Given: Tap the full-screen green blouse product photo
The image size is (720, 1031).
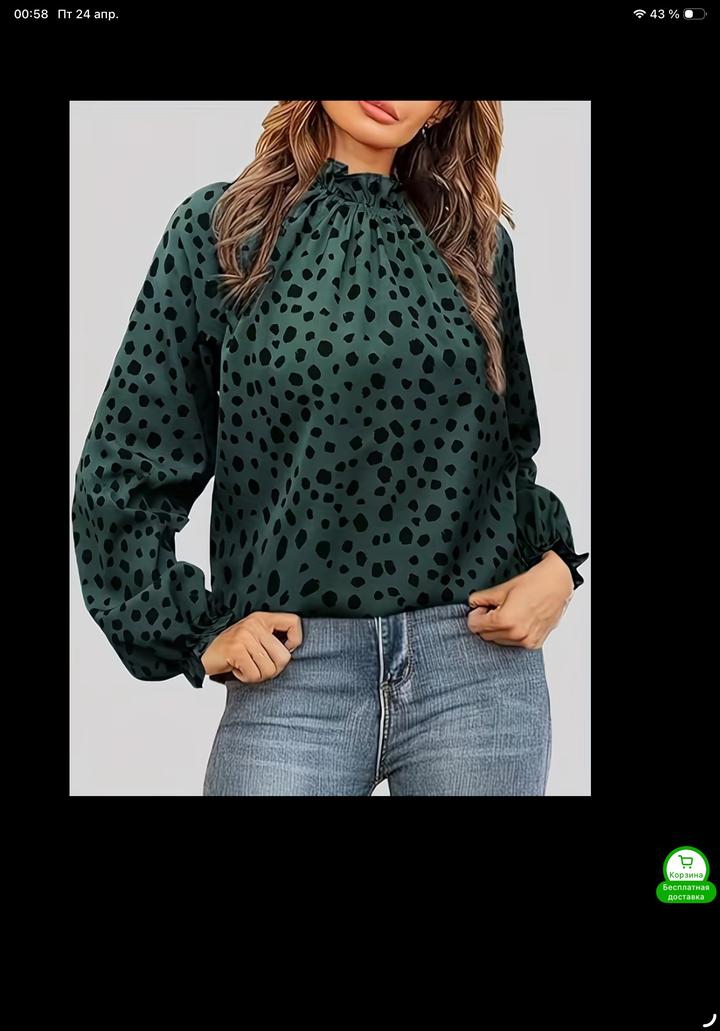Looking at the screenshot, I should point(330,448).
